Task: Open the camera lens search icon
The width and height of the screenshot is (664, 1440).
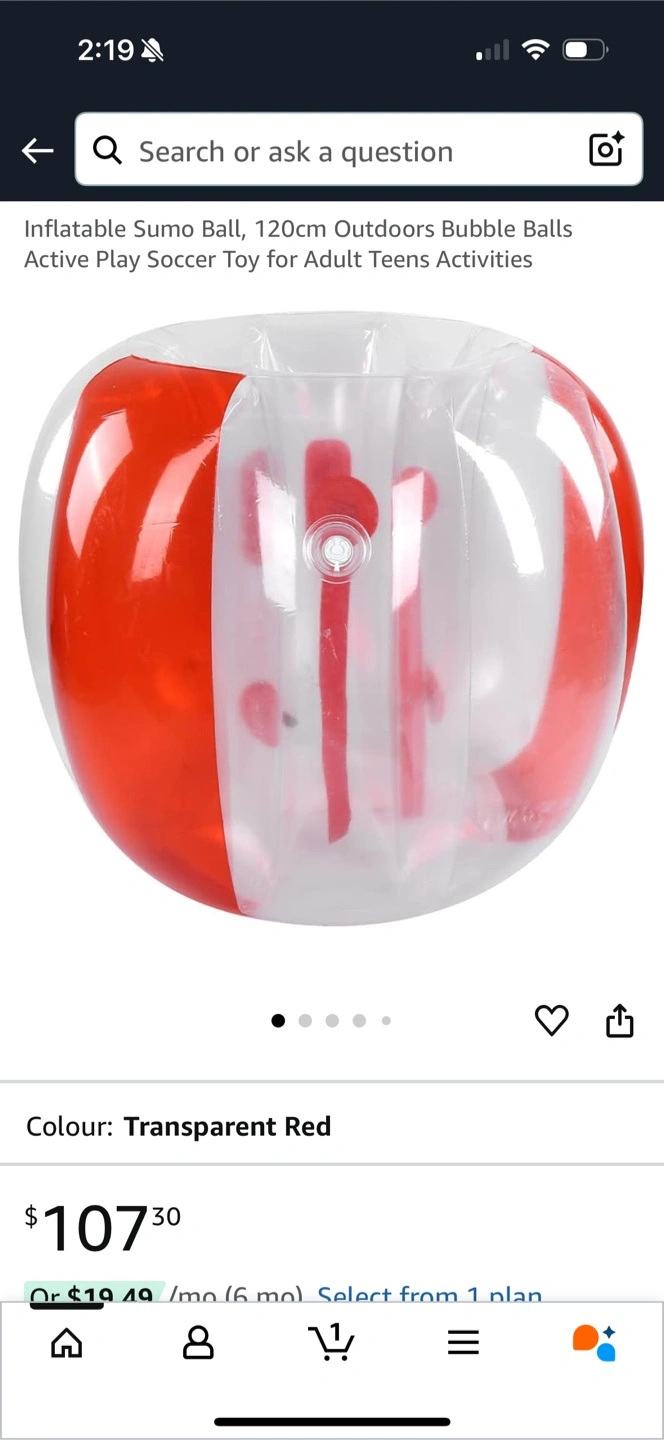Action: click(606, 150)
